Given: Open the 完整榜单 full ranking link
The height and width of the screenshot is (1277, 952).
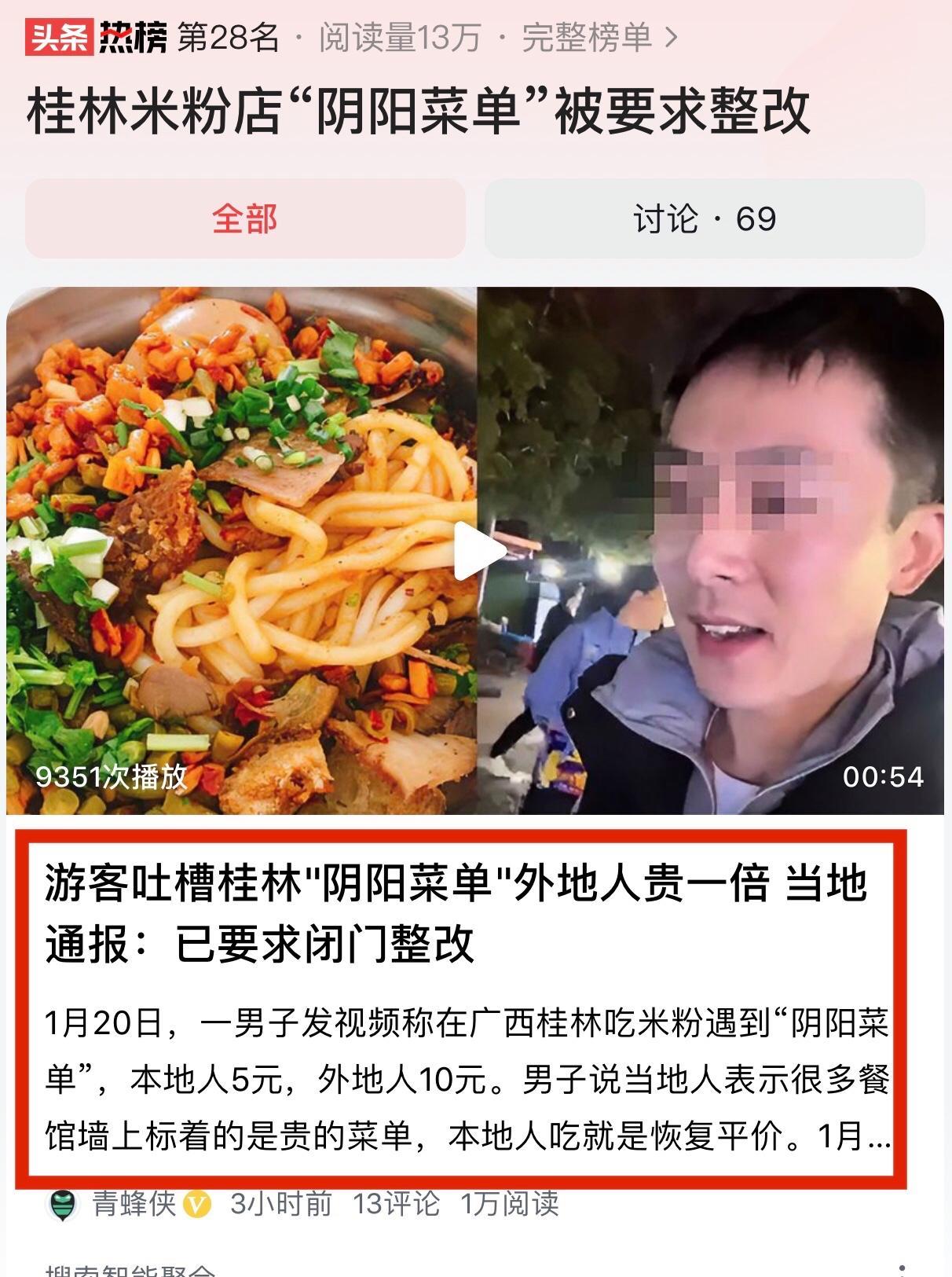Looking at the screenshot, I should [x=599, y=37].
